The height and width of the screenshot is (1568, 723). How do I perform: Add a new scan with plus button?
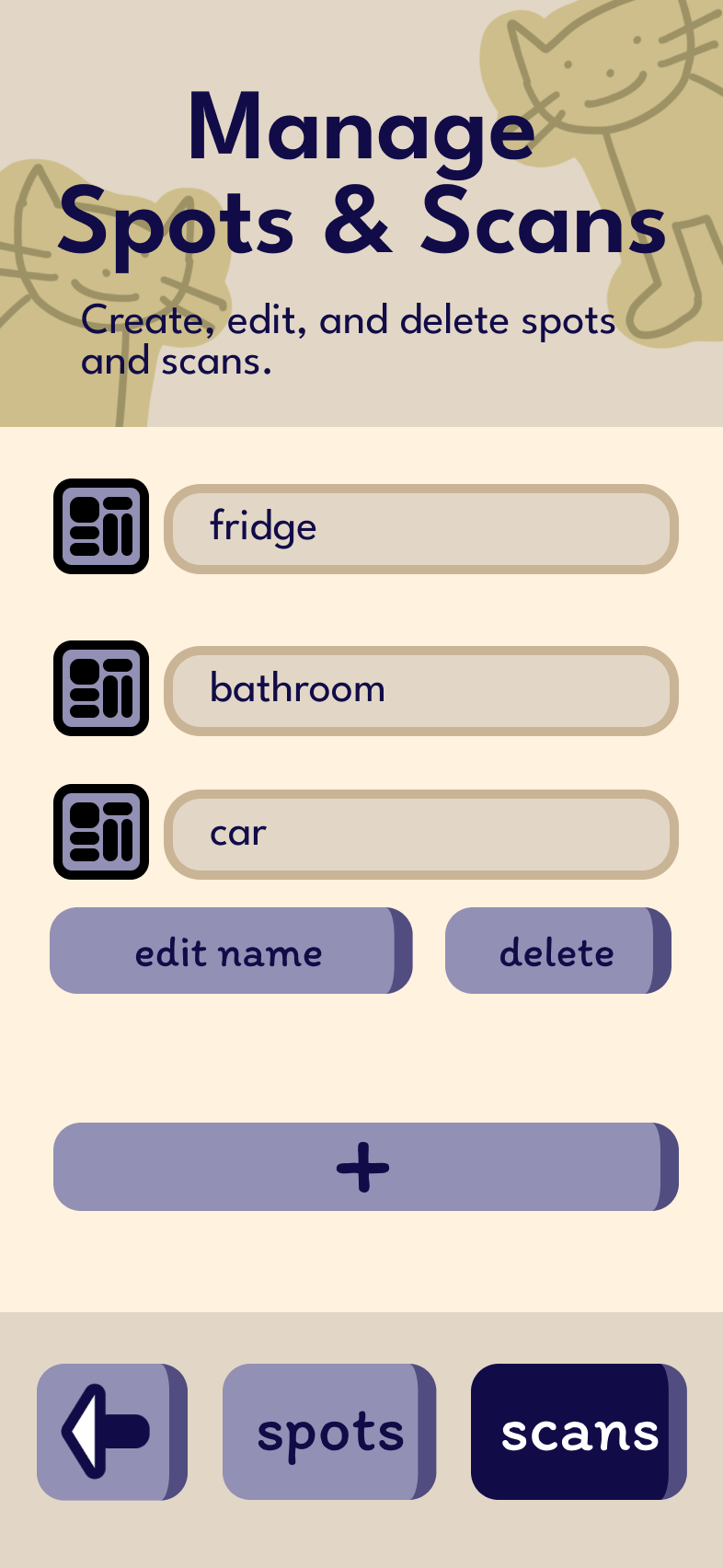pos(366,1167)
